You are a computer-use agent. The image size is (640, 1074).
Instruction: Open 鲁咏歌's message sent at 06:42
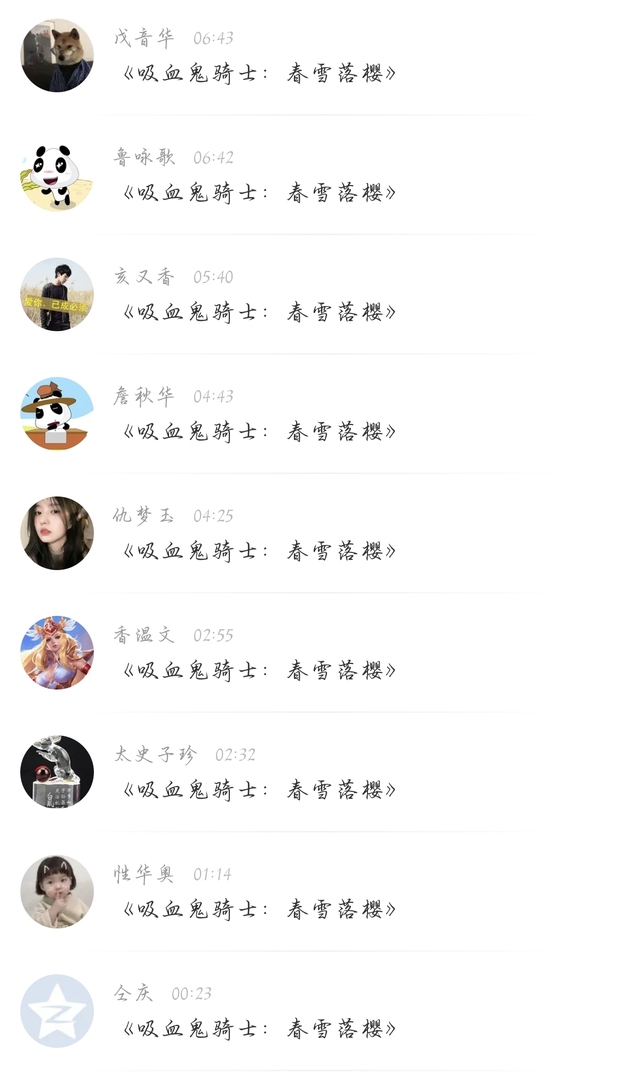pyautogui.click(x=320, y=175)
